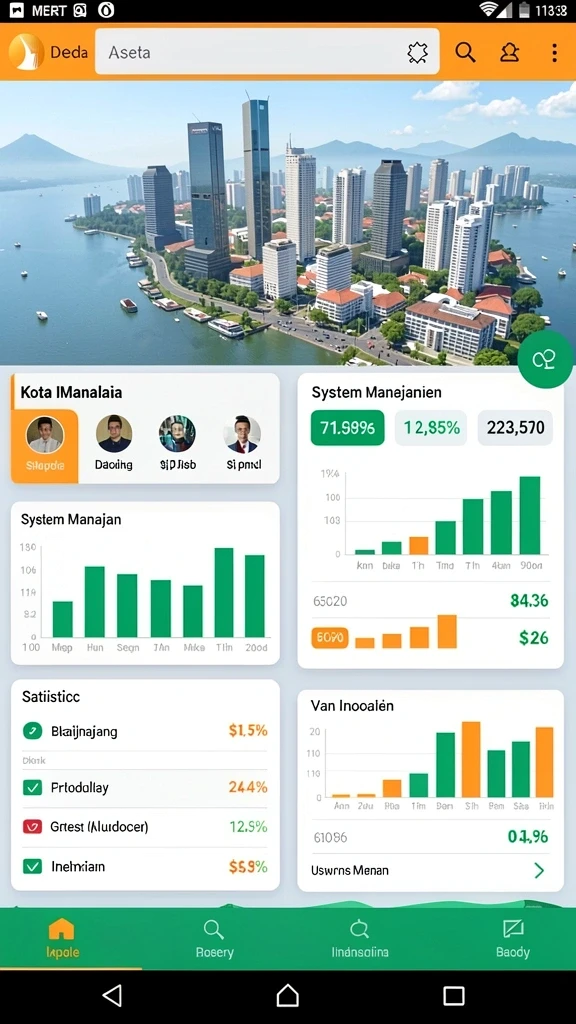This screenshot has width=576, height=1024.
Task: Open the profile icon in app bar
Action: coord(509,52)
